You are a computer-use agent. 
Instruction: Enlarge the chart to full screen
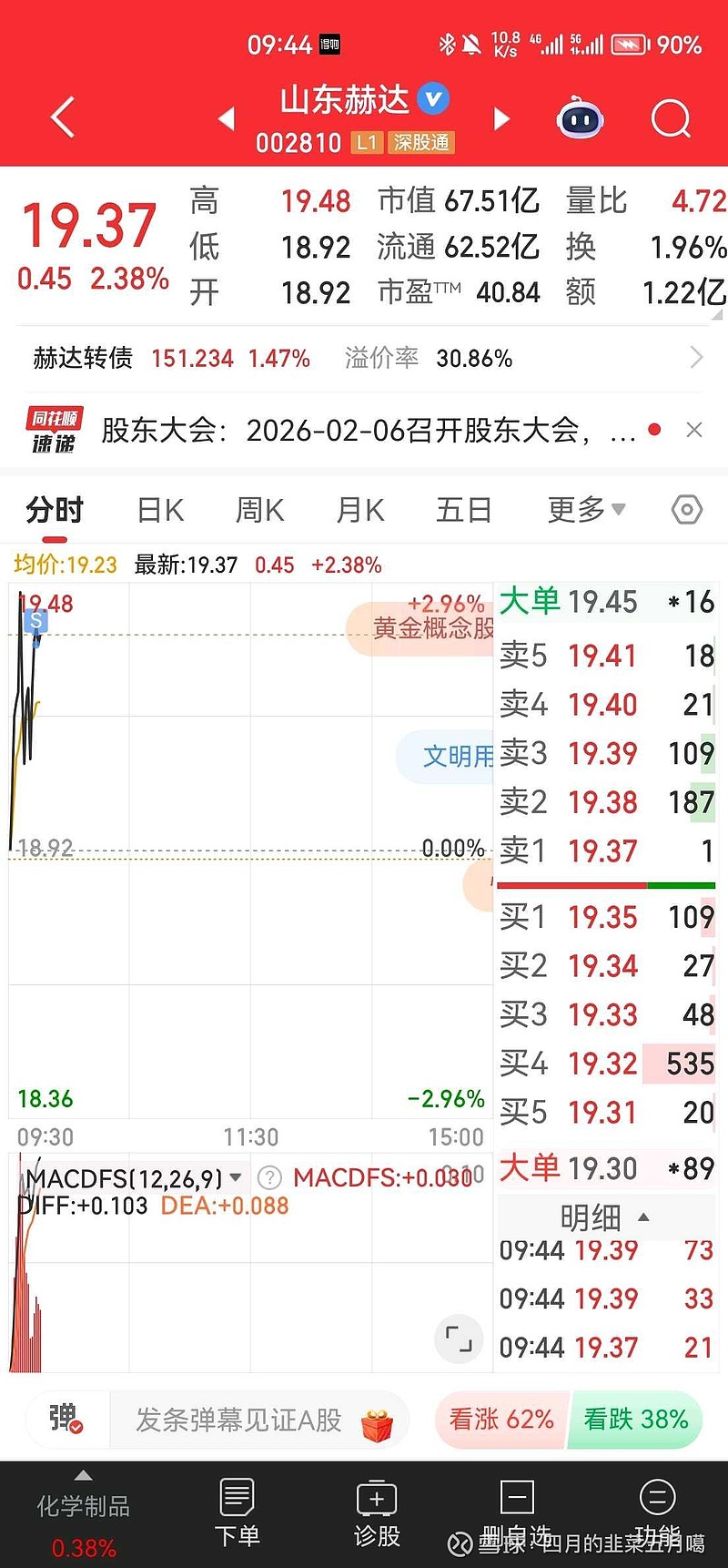click(459, 1339)
